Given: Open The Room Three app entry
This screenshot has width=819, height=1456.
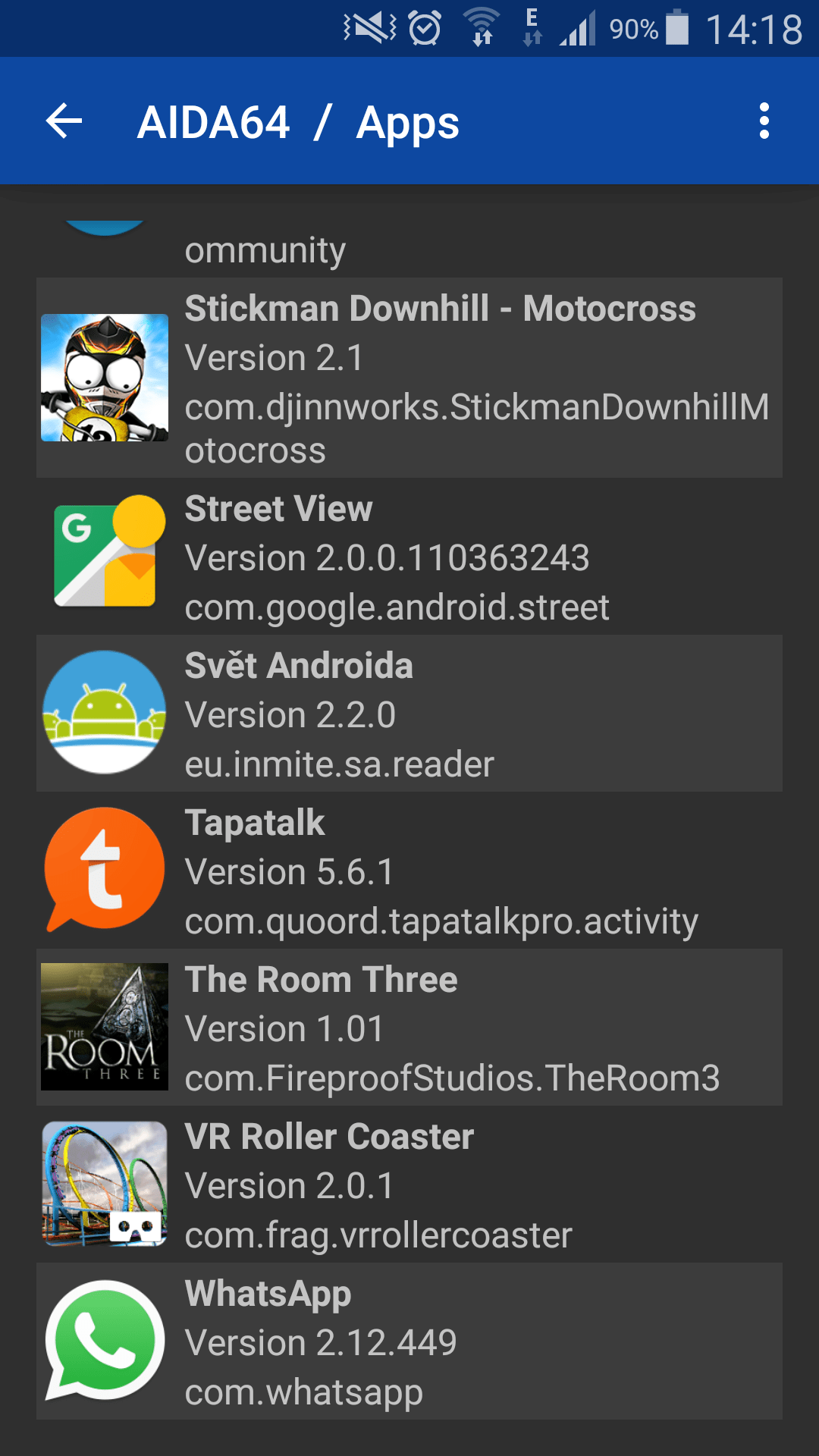Looking at the screenshot, I should pos(409,1028).
